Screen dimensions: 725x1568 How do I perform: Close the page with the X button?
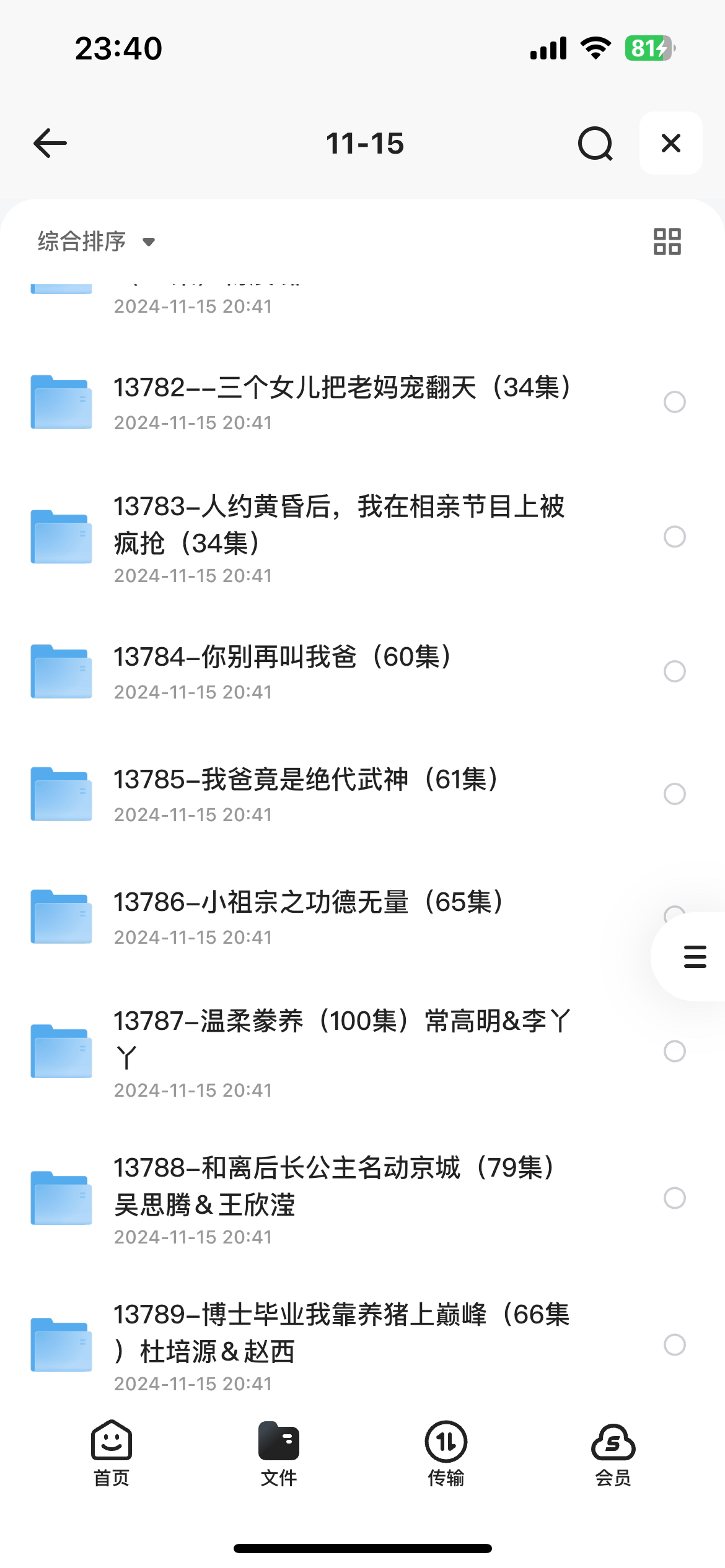(x=671, y=143)
